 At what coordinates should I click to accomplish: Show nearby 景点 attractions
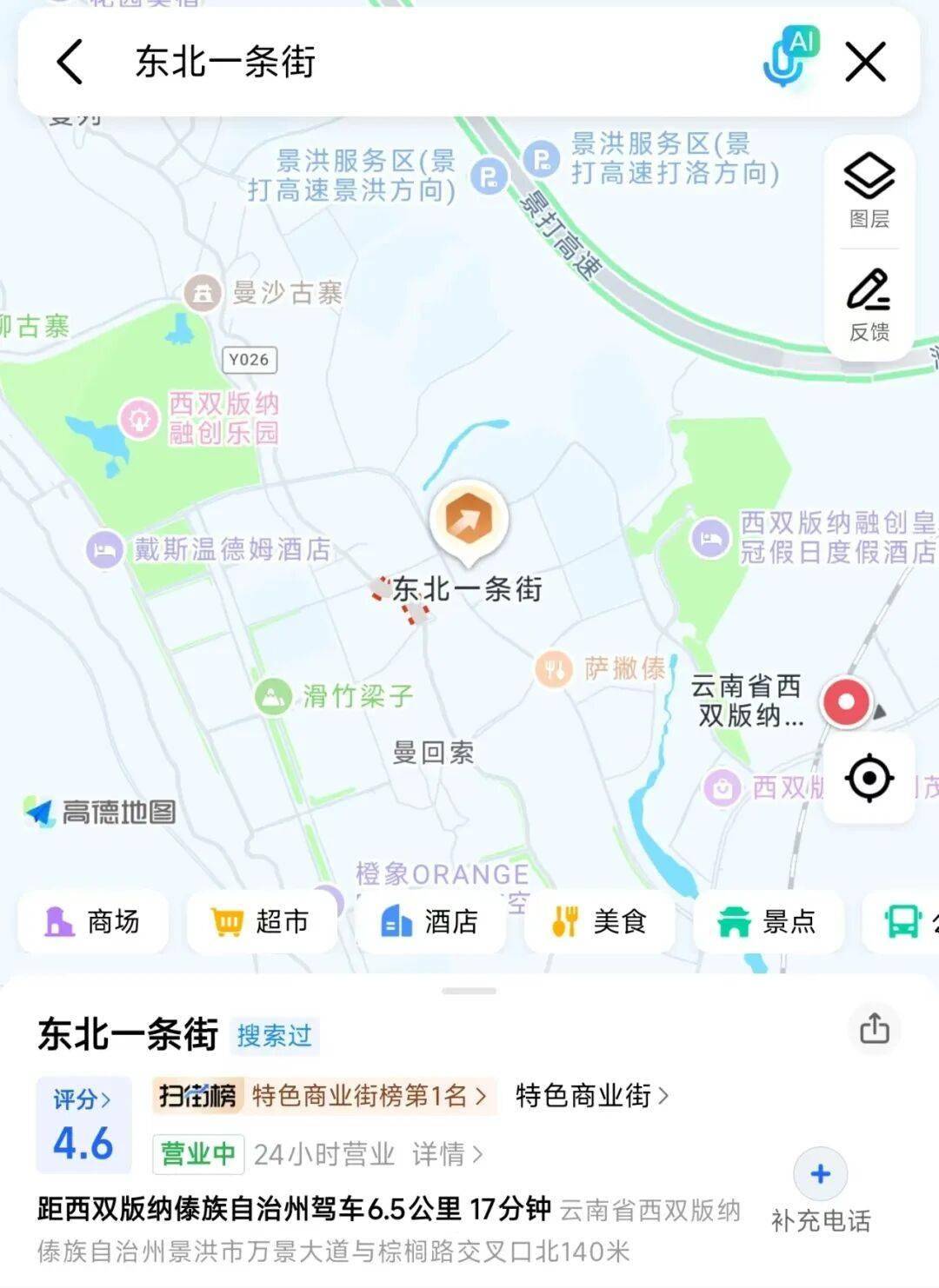point(768,921)
